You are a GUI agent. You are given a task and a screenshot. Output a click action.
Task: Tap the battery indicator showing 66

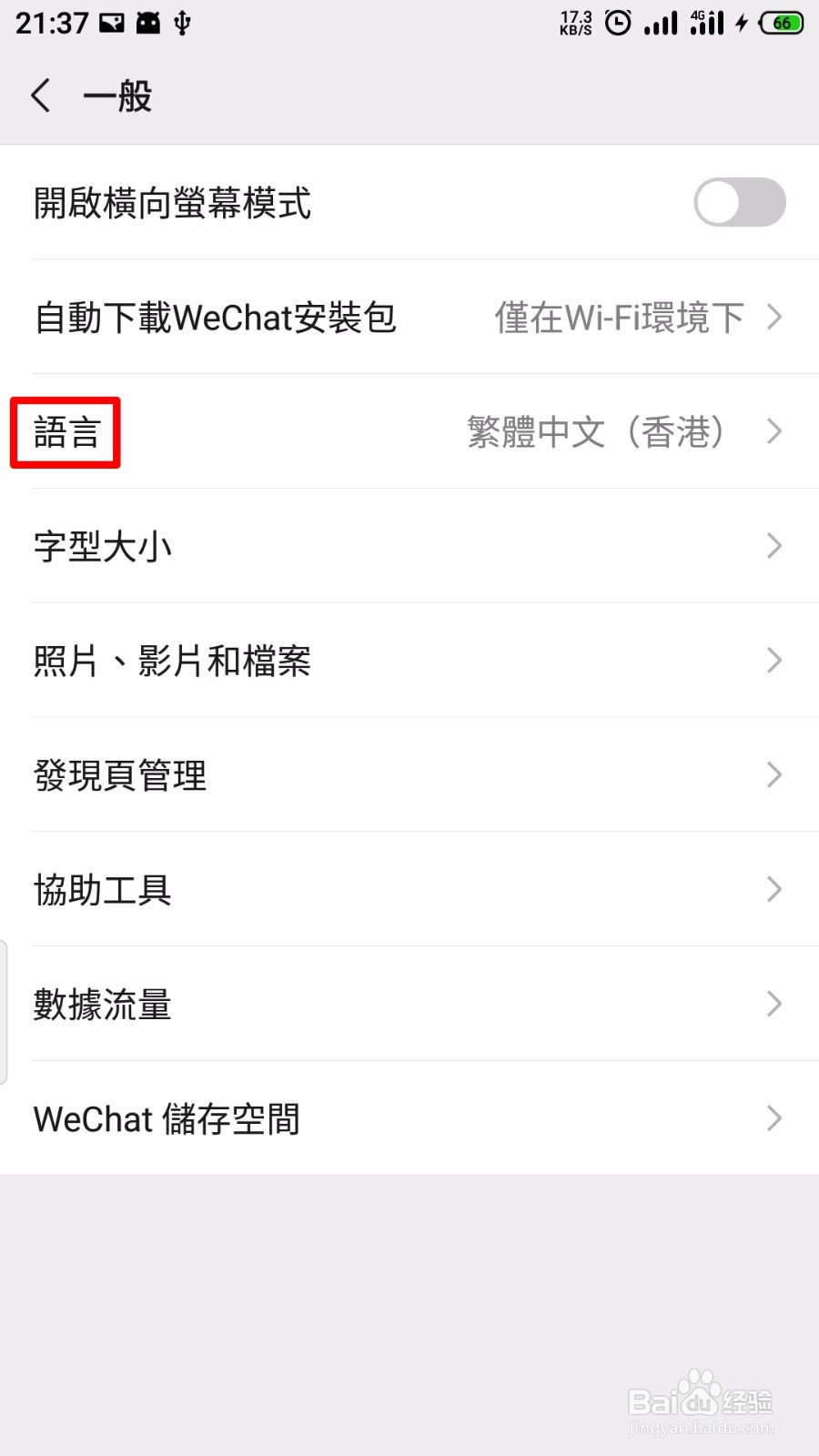click(x=780, y=23)
